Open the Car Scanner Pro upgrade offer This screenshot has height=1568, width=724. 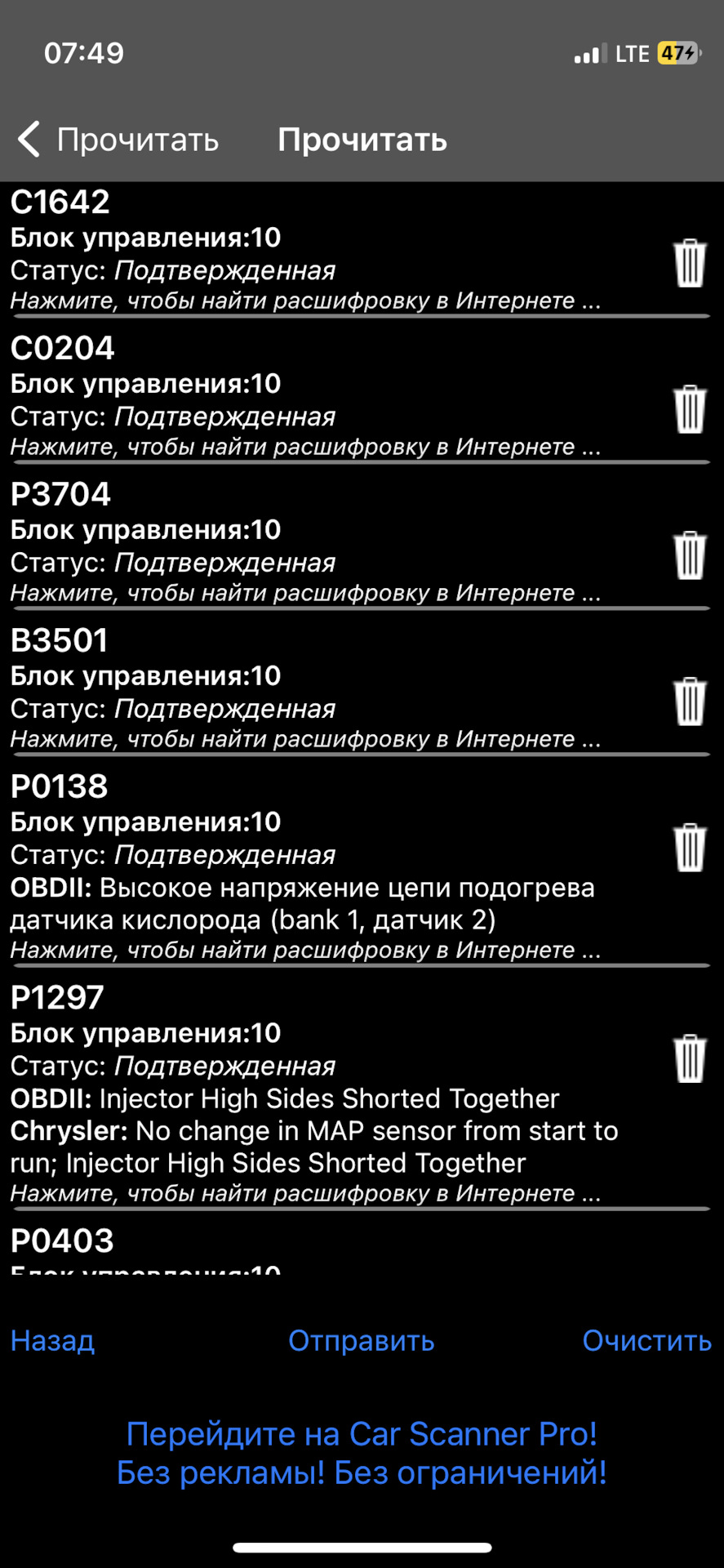tap(362, 1453)
